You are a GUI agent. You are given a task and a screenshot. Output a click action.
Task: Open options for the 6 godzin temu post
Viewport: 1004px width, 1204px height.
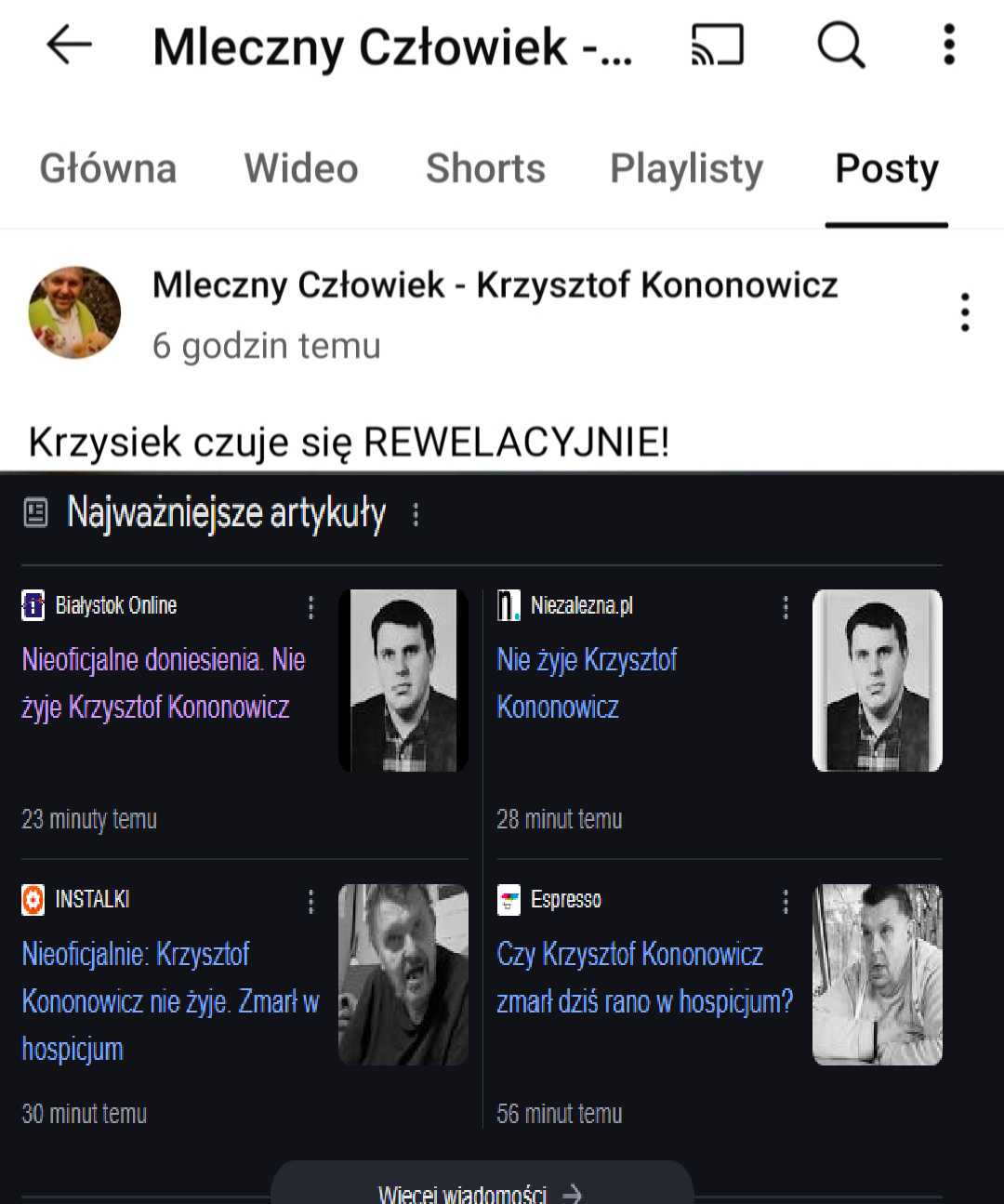(965, 312)
